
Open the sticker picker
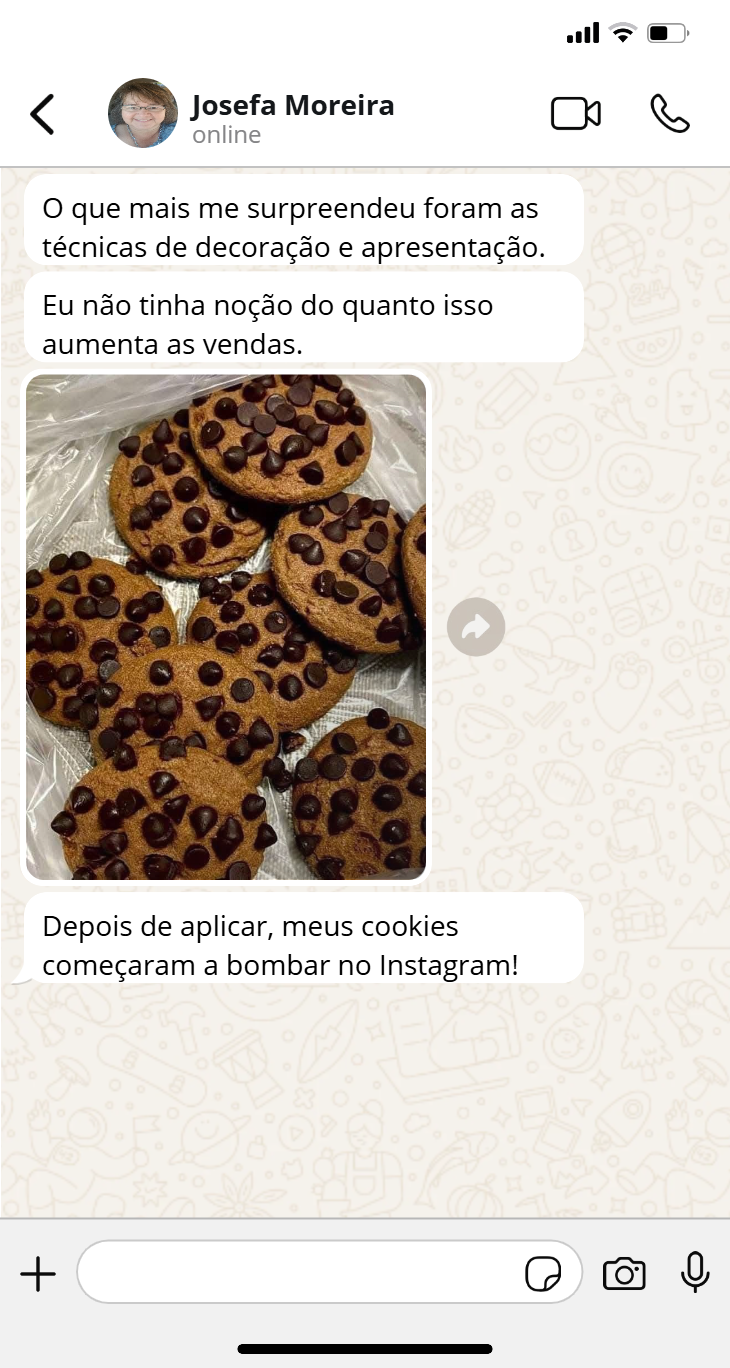[x=543, y=1274]
